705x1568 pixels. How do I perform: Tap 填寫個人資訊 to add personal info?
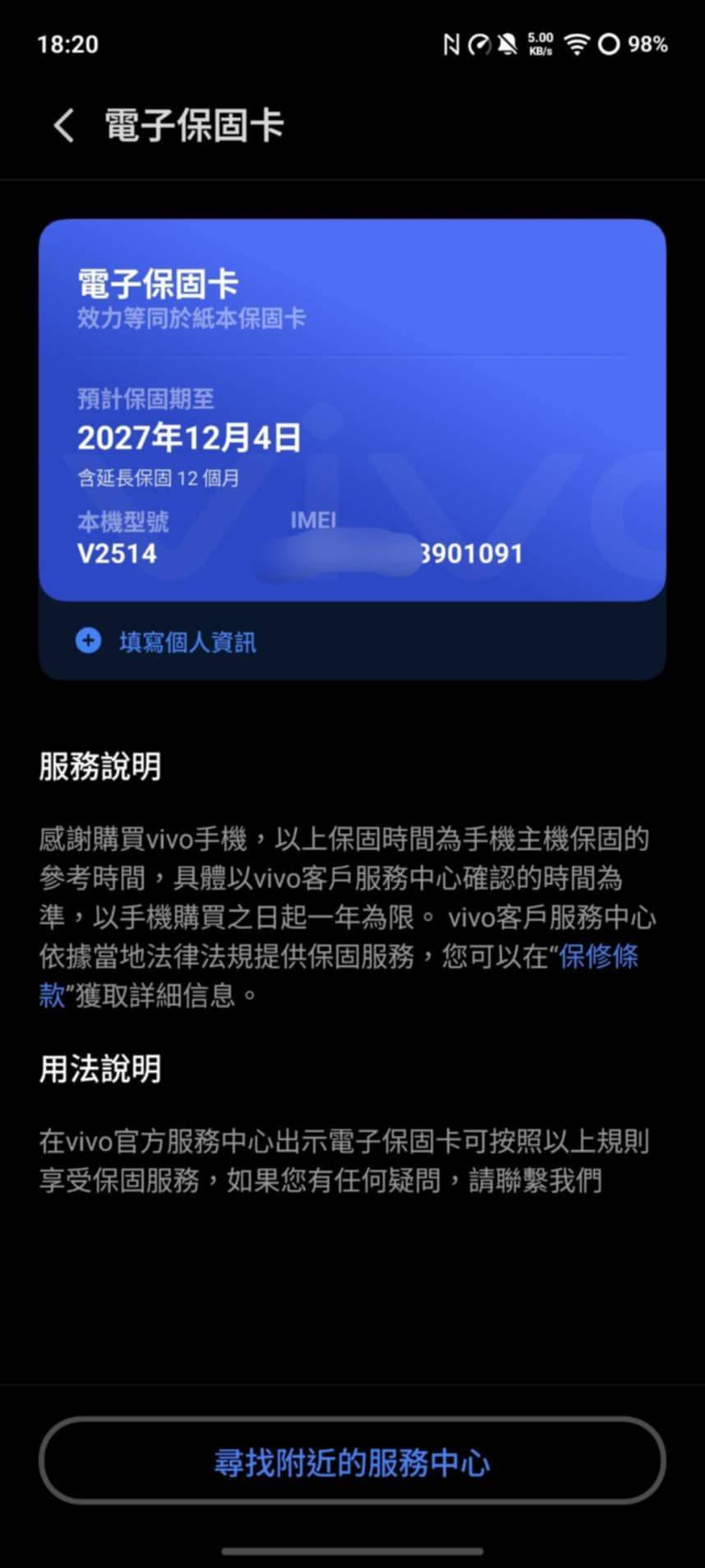pyautogui.click(x=187, y=641)
